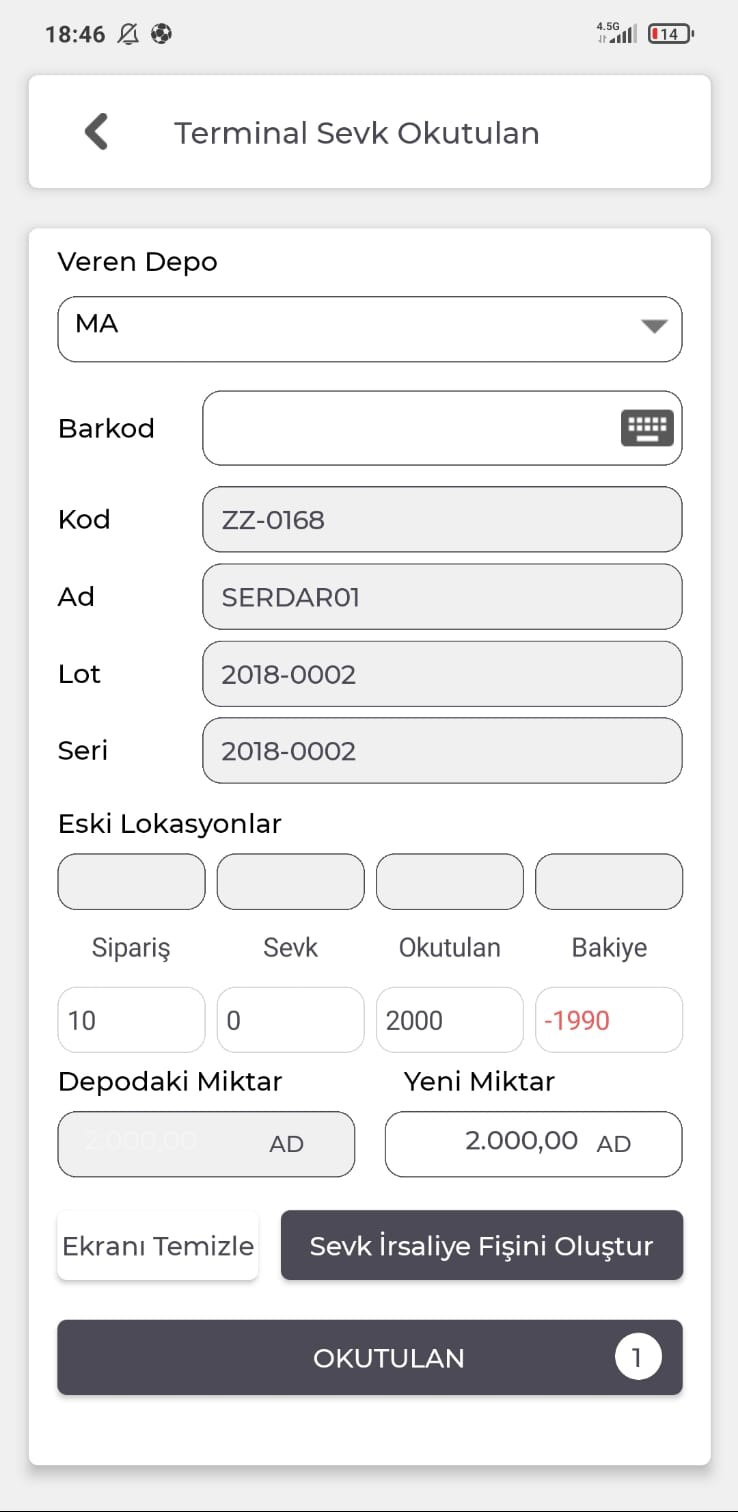The height and width of the screenshot is (1512, 738).
Task: Open the keyboard icon in Barkod
Action: [x=647, y=428]
